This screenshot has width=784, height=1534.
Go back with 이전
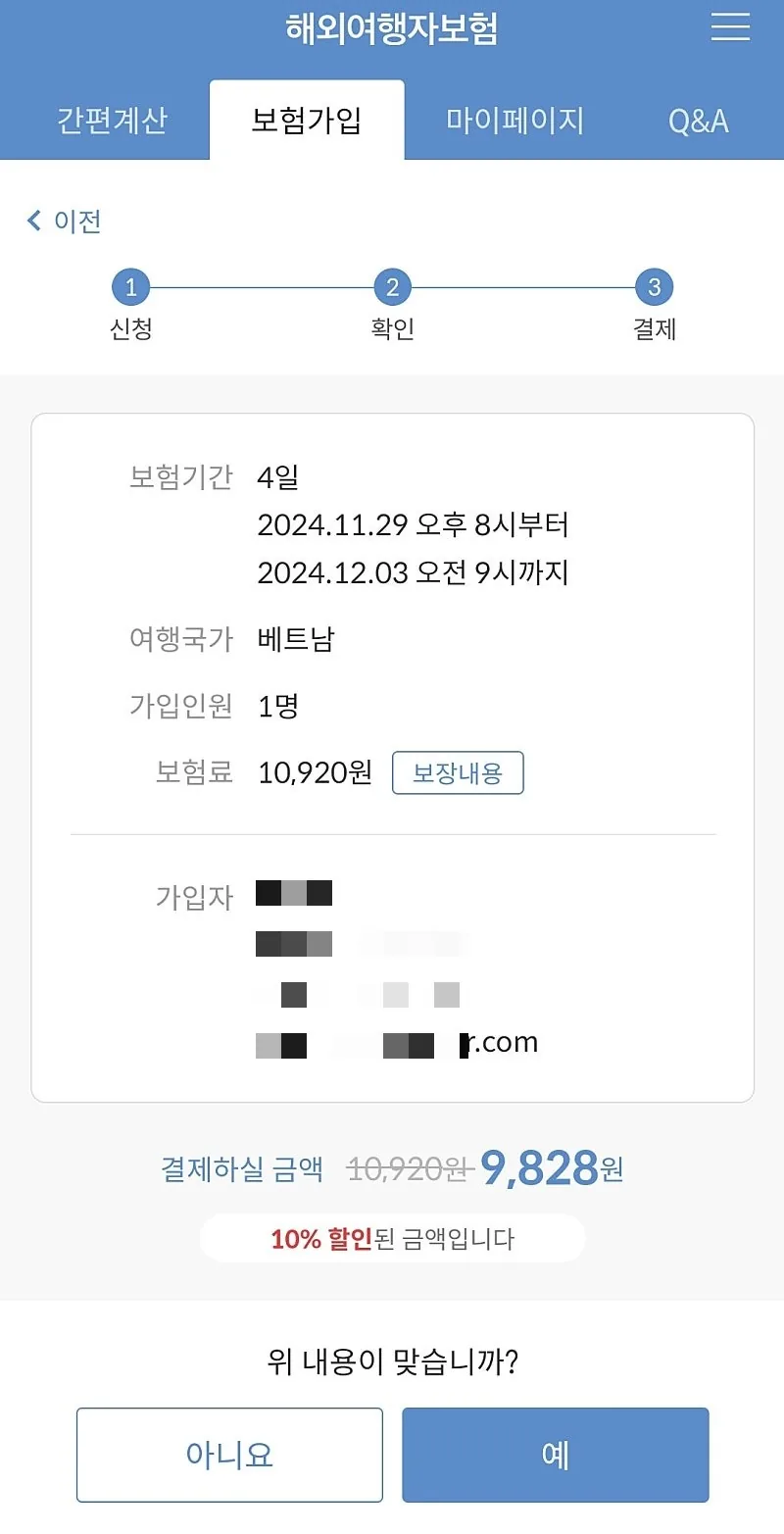coord(65,221)
